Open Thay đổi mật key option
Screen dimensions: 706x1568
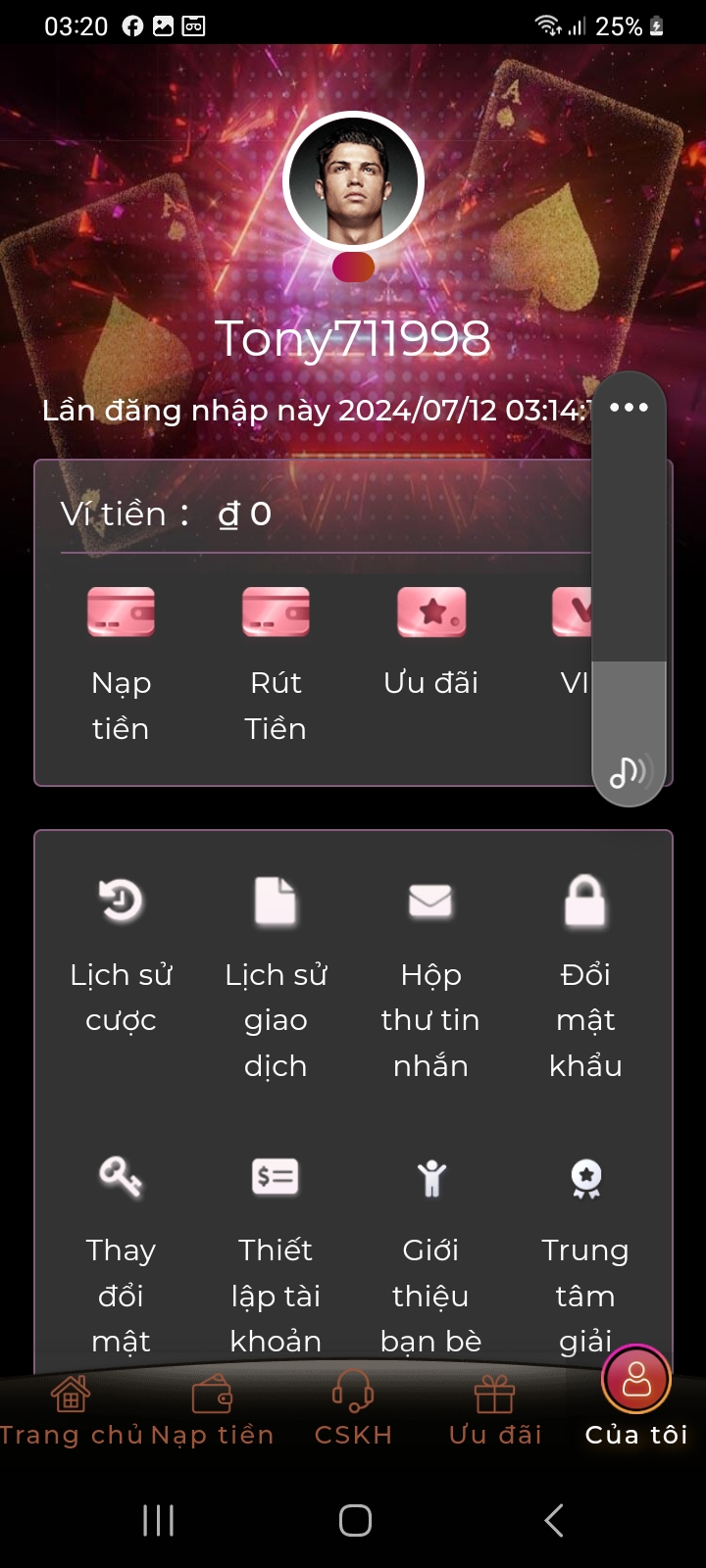coord(121,1254)
